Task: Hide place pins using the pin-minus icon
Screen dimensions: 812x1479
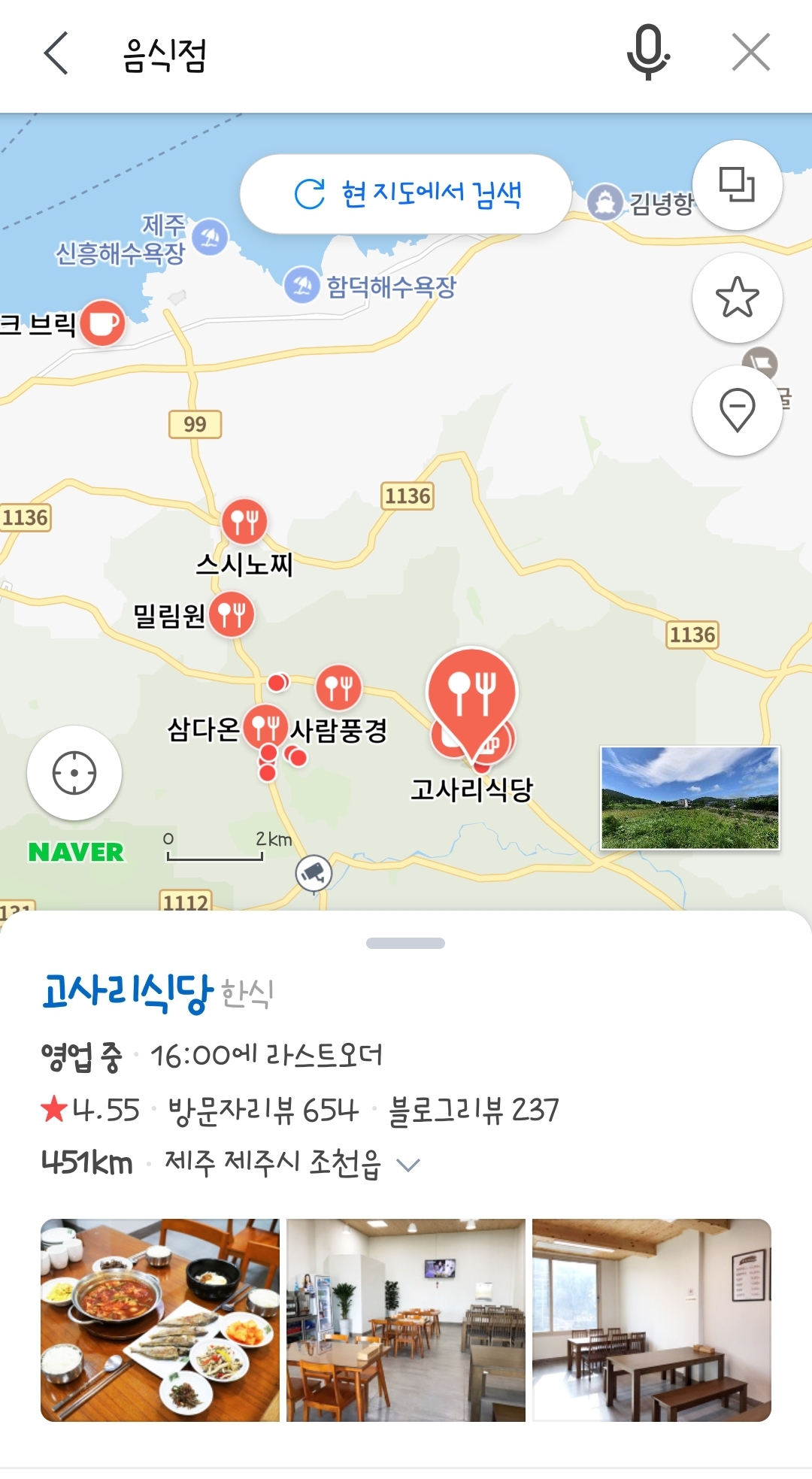Action: tap(738, 411)
